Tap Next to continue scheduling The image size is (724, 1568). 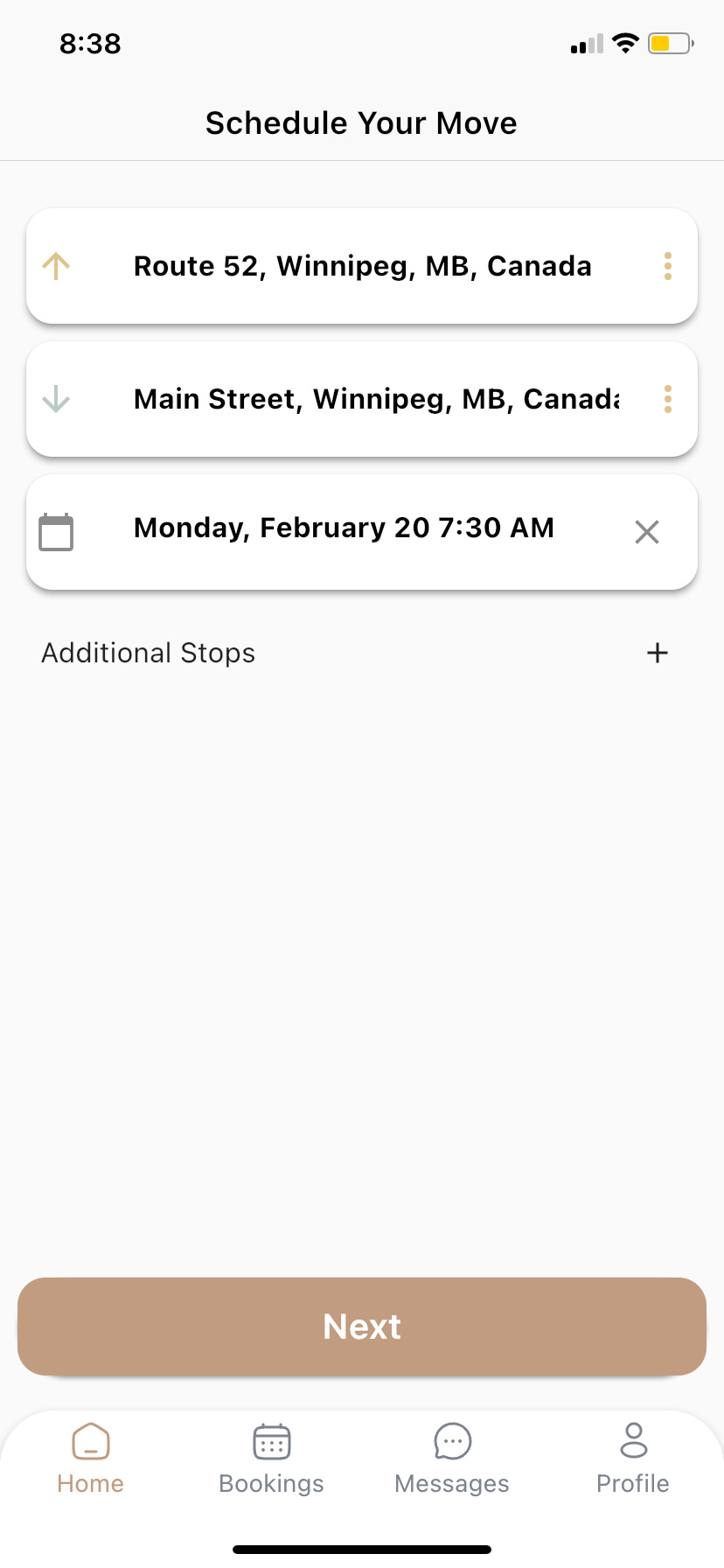362,1326
